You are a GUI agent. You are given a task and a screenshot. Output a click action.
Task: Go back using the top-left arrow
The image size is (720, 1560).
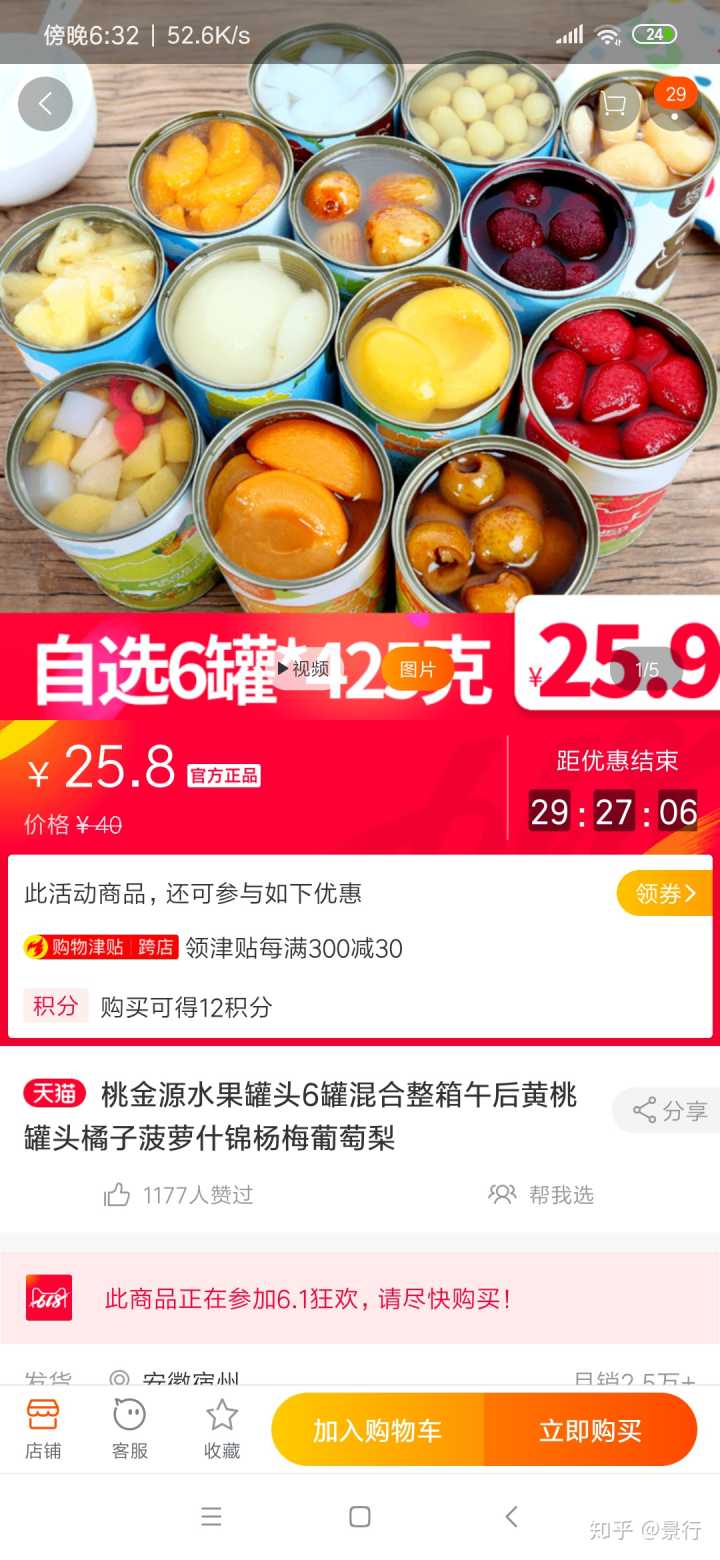[x=45, y=104]
